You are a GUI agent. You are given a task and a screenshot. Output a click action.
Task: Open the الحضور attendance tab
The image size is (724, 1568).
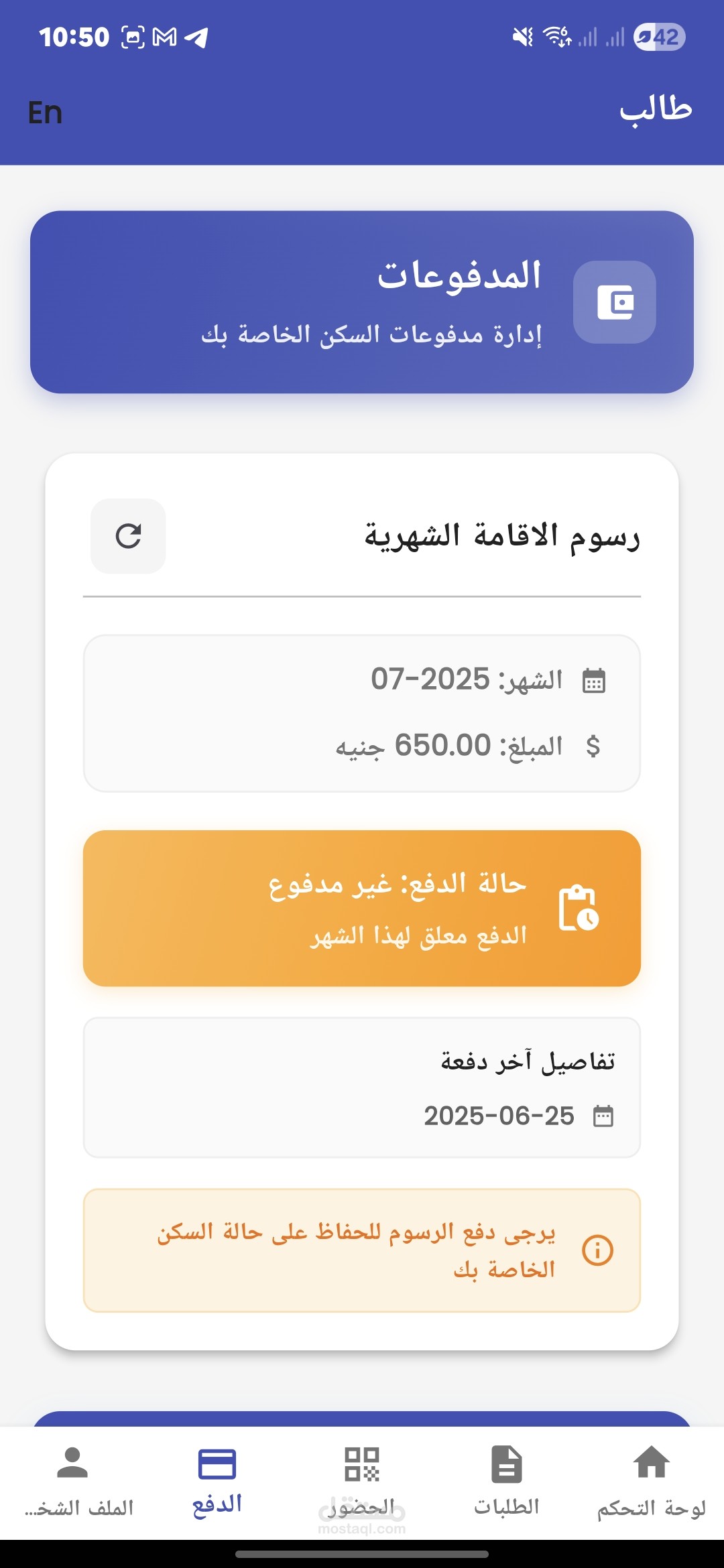362,1482
